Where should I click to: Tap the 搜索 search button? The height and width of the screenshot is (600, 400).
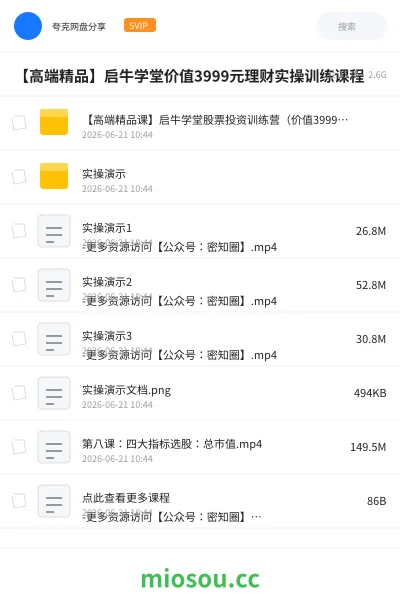[x=351, y=26]
